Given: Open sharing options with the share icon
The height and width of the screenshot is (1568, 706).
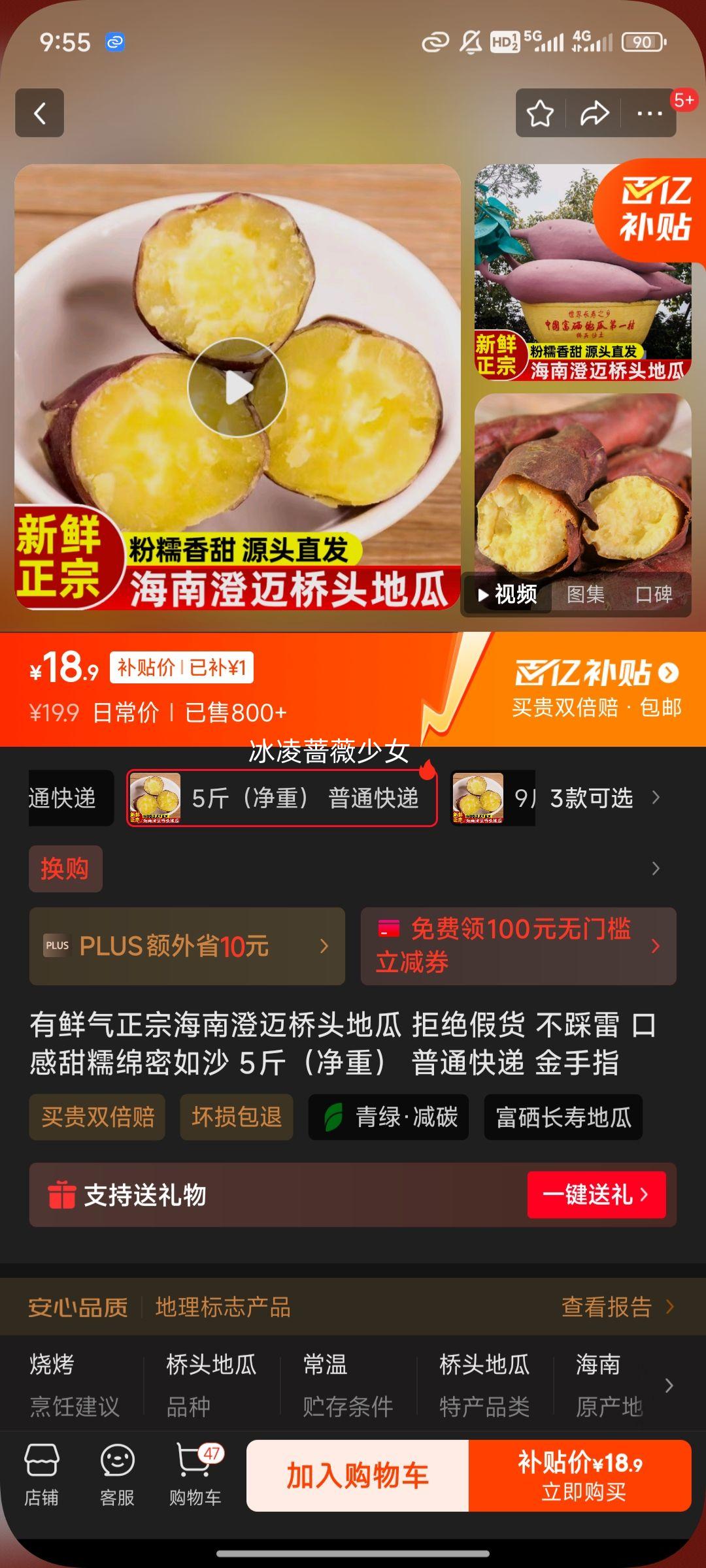Looking at the screenshot, I should [x=594, y=113].
